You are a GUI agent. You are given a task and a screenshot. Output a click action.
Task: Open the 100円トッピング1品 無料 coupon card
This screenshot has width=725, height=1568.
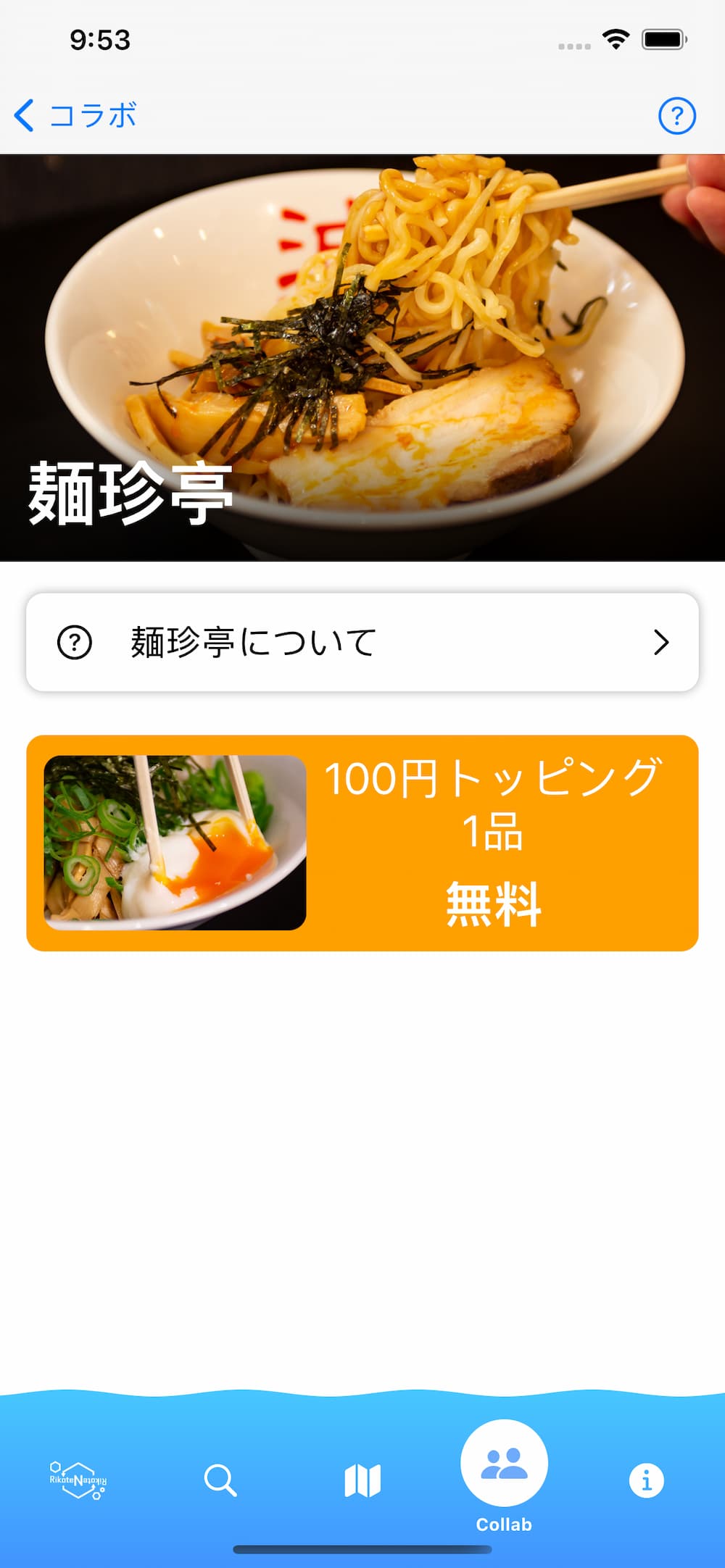point(362,843)
